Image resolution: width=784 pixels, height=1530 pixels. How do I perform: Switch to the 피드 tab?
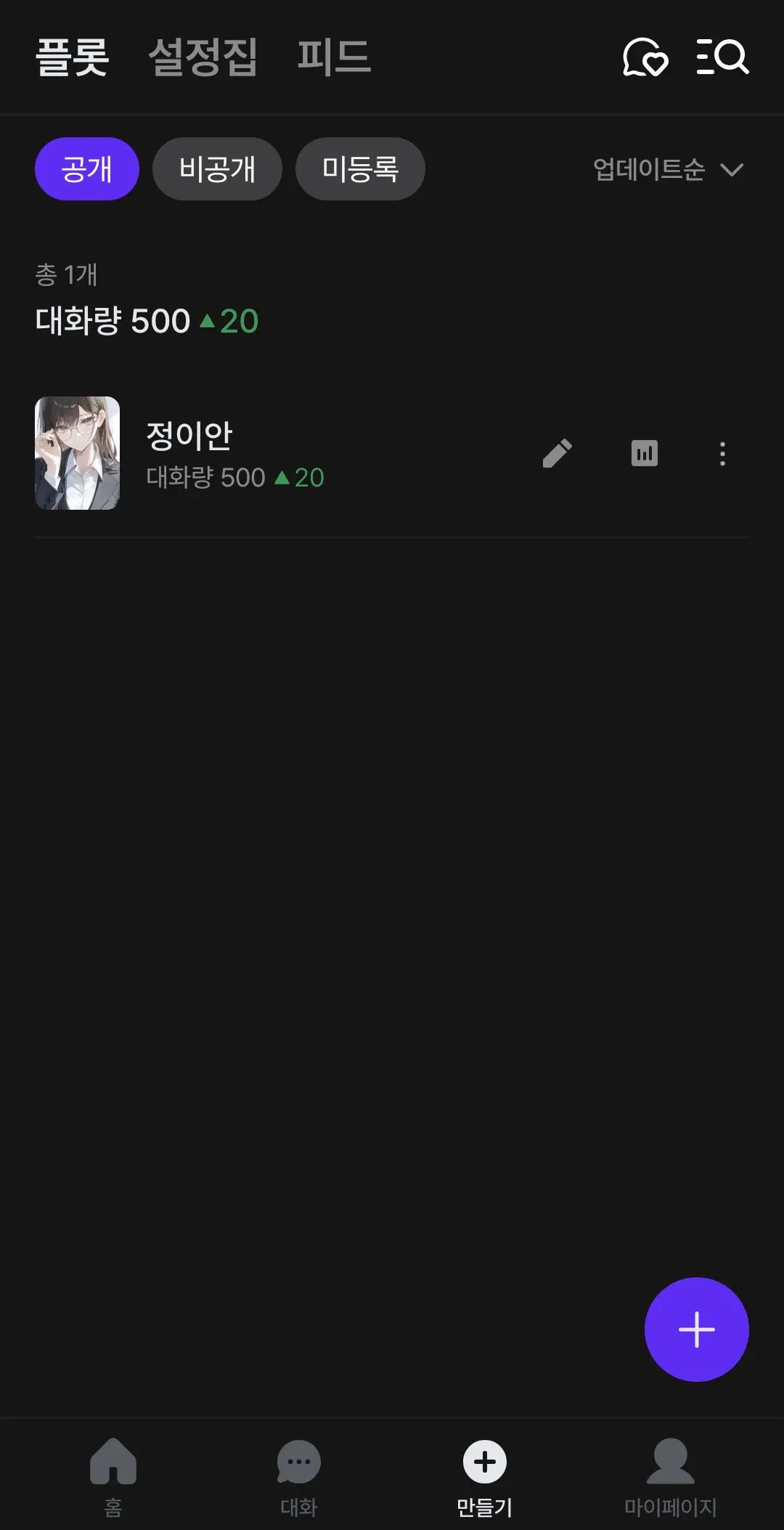(334, 57)
